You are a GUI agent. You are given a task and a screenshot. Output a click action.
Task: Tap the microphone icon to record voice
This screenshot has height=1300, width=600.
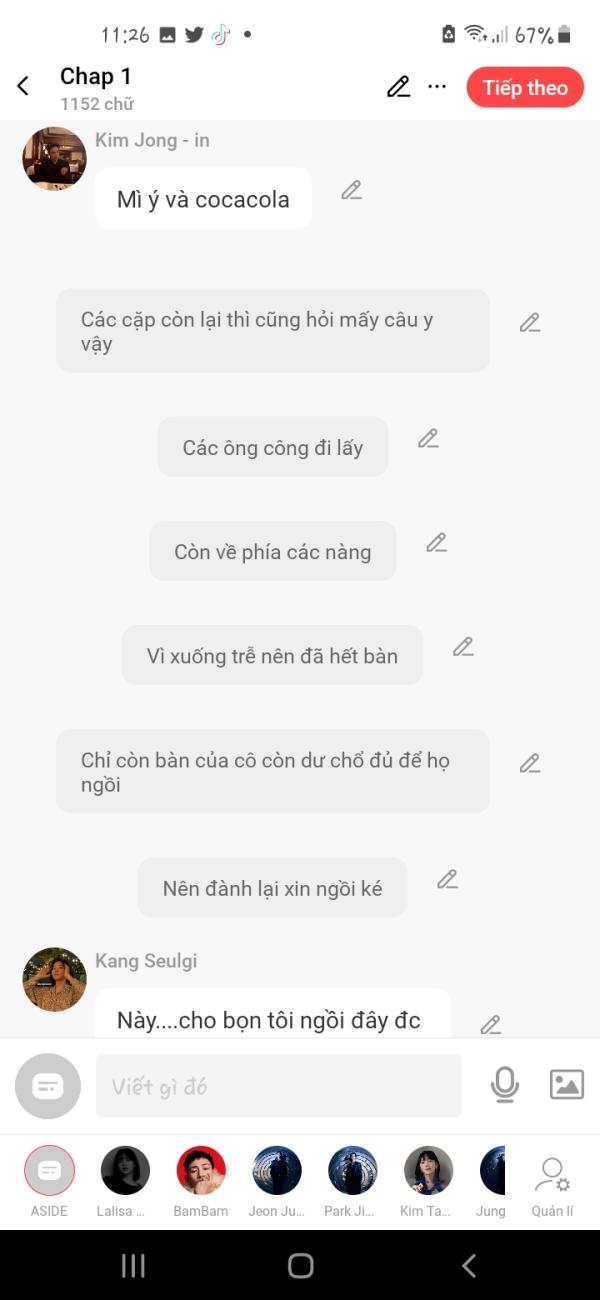pyautogui.click(x=505, y=1085)
